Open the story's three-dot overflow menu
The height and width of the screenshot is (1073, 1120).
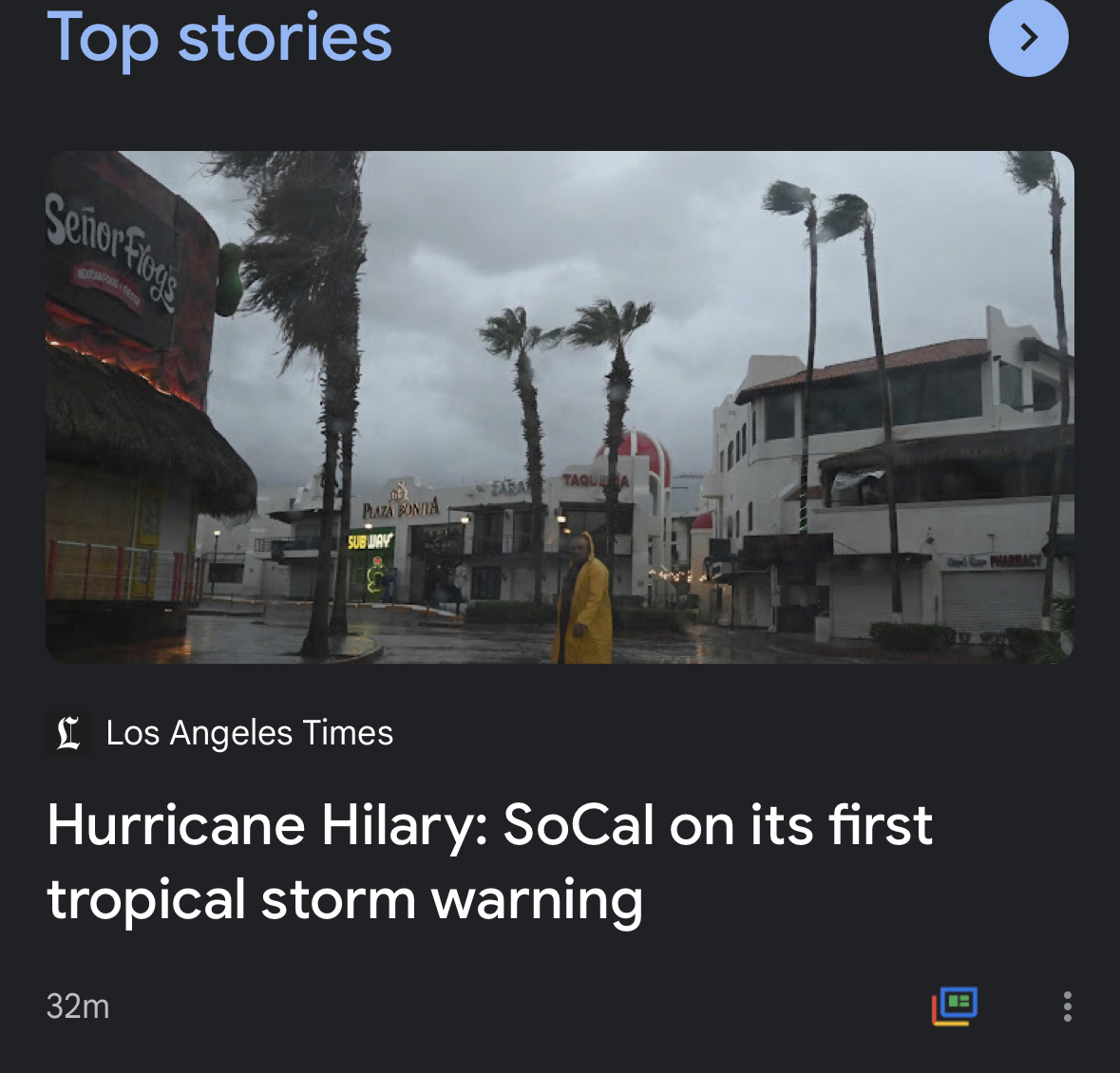click(1067, 1006)
